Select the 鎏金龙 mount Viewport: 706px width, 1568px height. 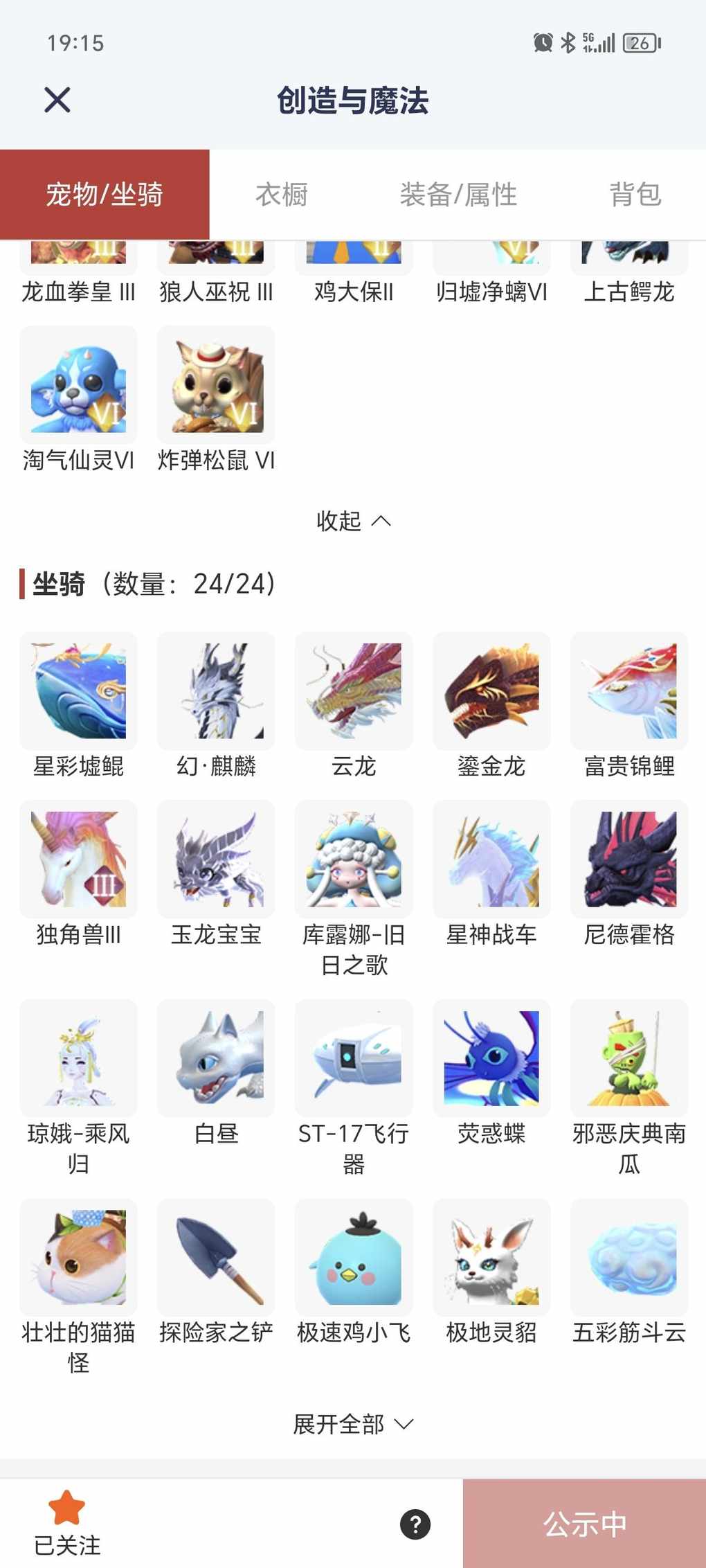coord(491,691)
